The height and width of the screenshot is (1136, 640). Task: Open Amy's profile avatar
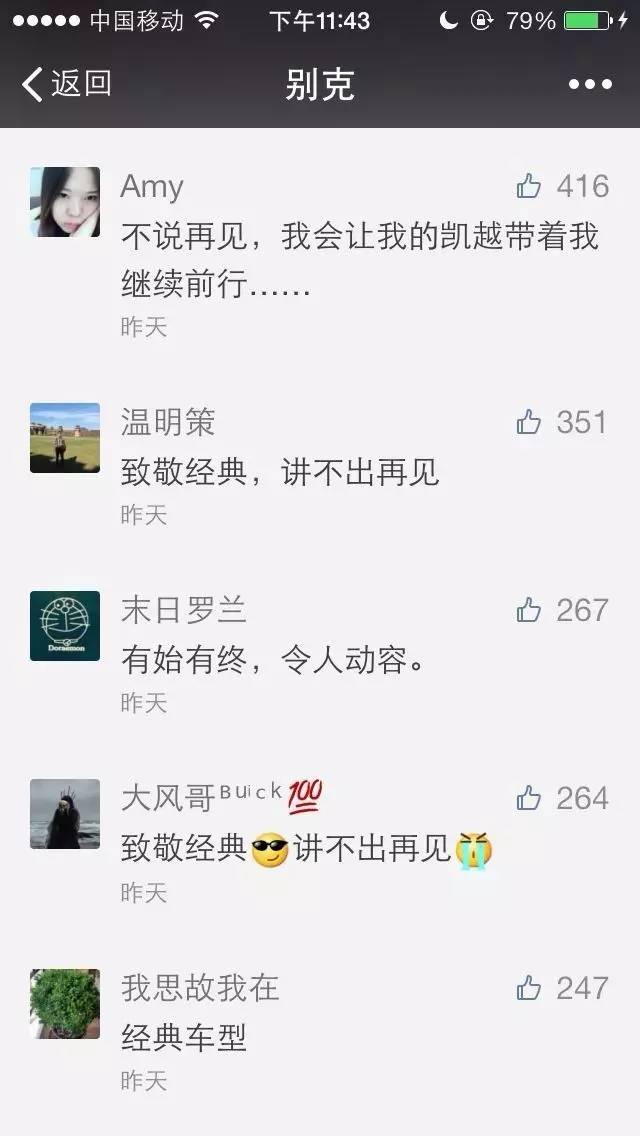click(x=65, y=201)
